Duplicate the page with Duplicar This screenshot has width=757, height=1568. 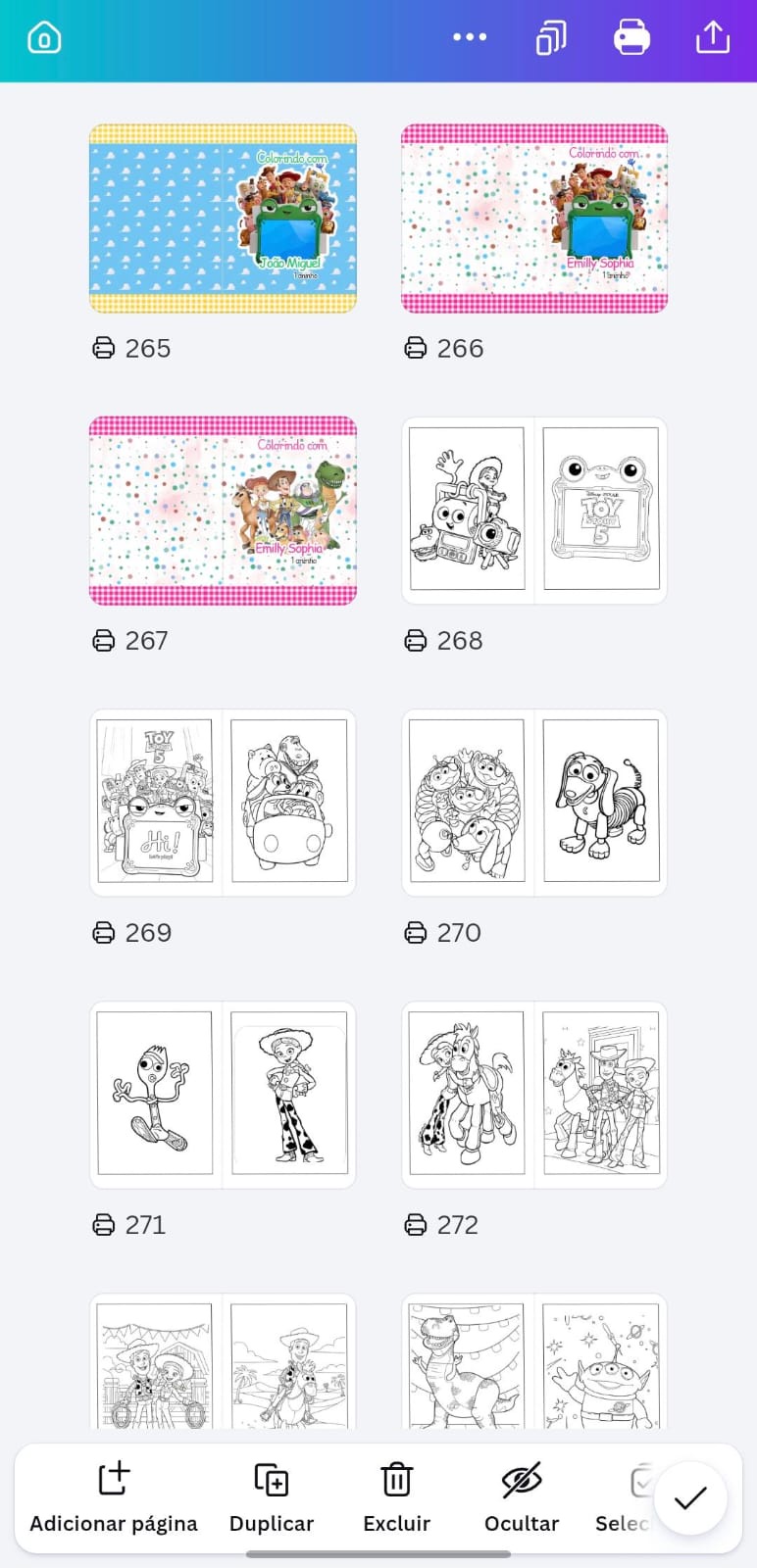[x=272, y=1498]
